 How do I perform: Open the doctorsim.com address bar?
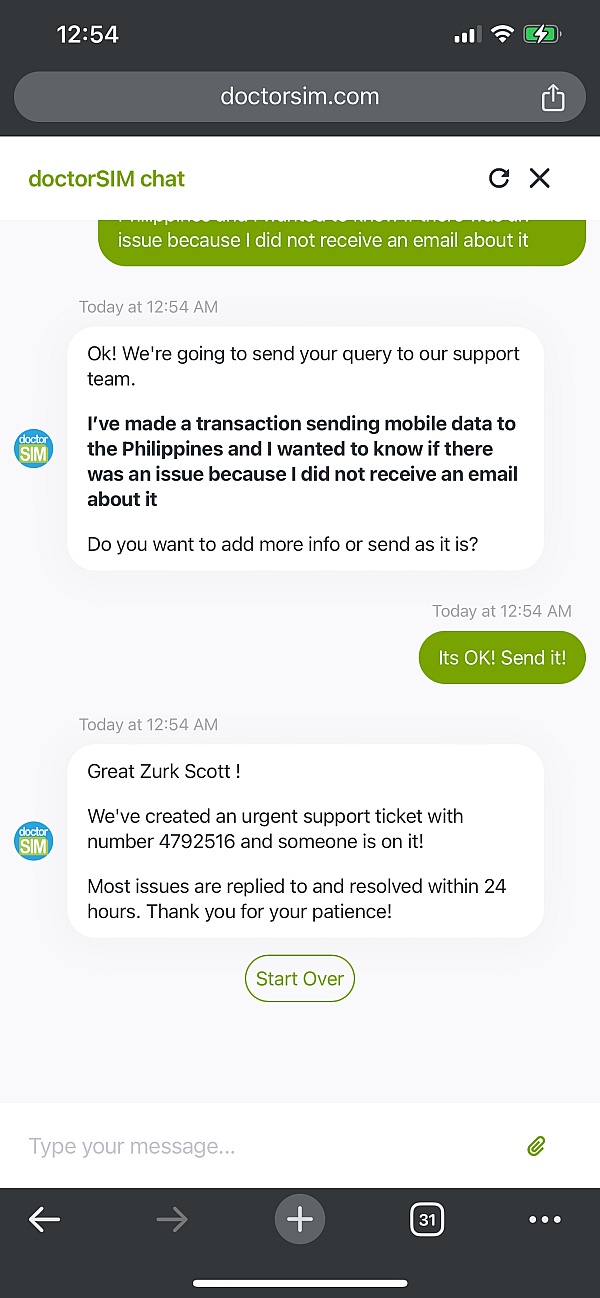[x=300, y=97]
